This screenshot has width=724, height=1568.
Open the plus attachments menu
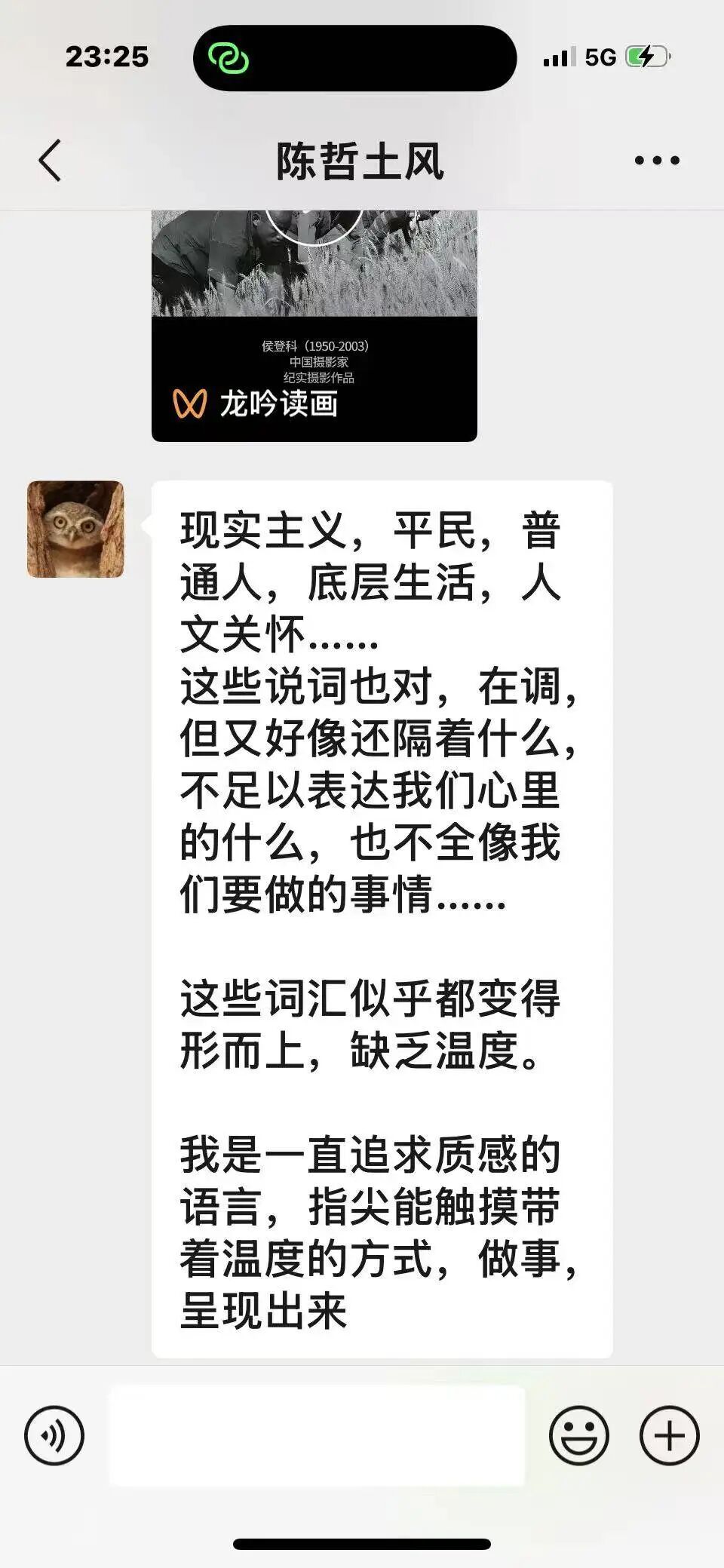(669, 1436)
